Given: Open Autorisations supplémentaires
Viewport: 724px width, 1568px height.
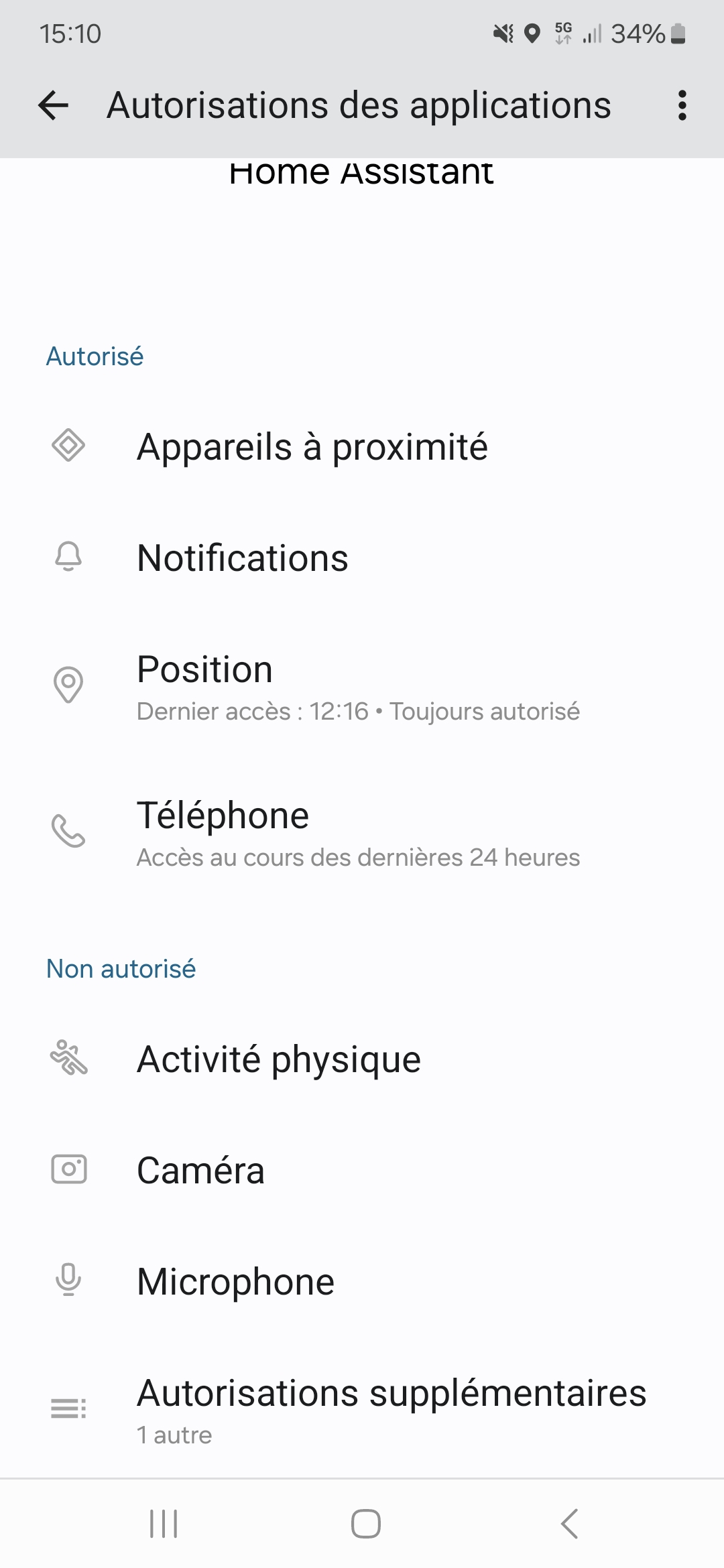Looking at the screenshot, I should pos(362,1409).
